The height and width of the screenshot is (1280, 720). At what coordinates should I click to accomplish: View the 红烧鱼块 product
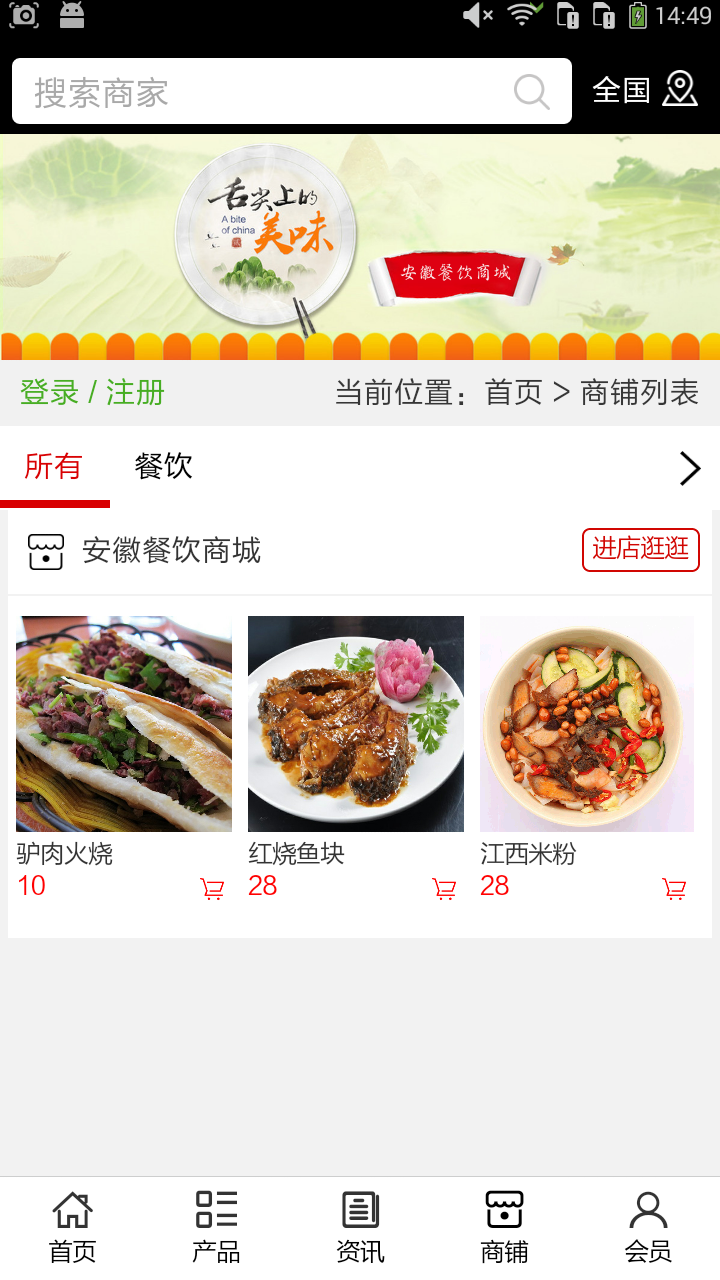[356, 724]
